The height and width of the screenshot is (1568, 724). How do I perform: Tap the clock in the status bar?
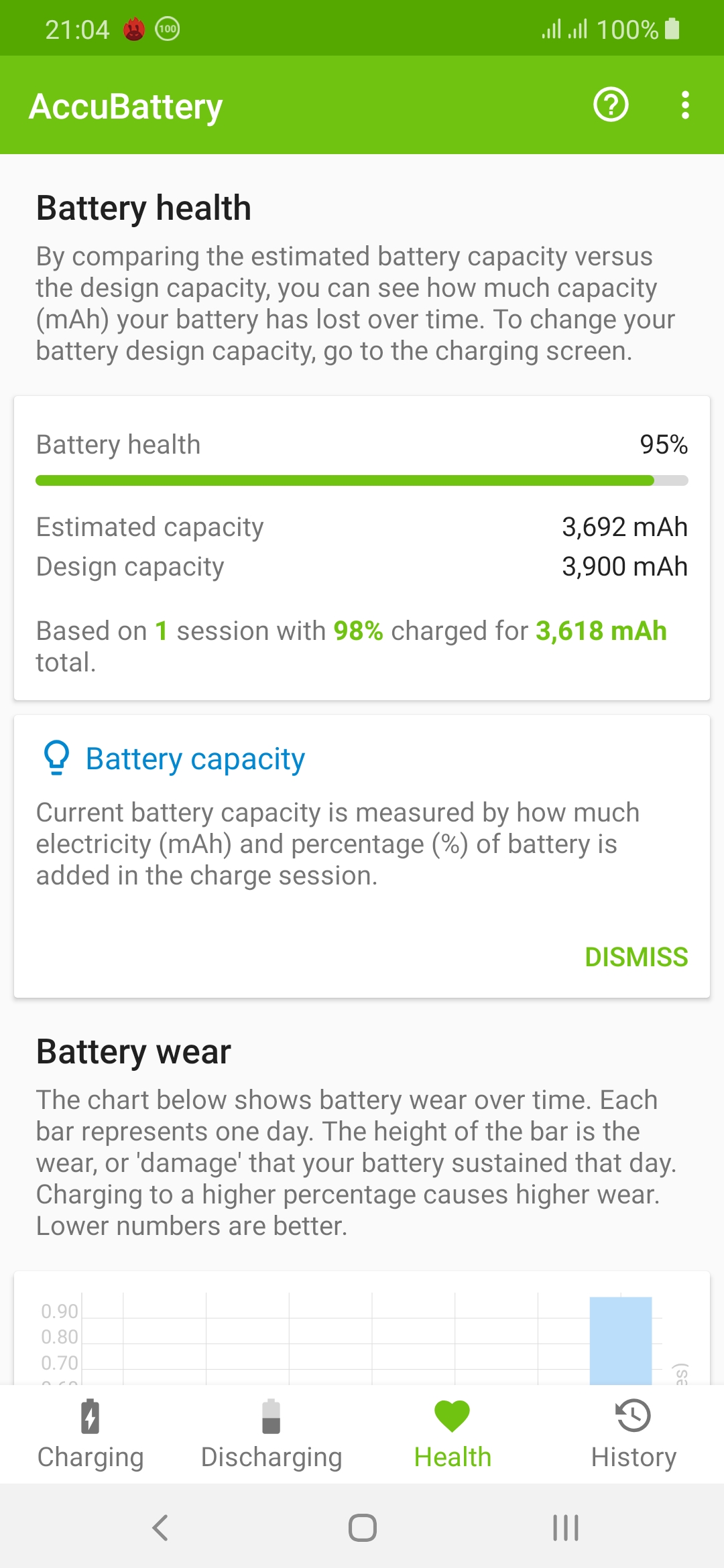click(77, 28)
